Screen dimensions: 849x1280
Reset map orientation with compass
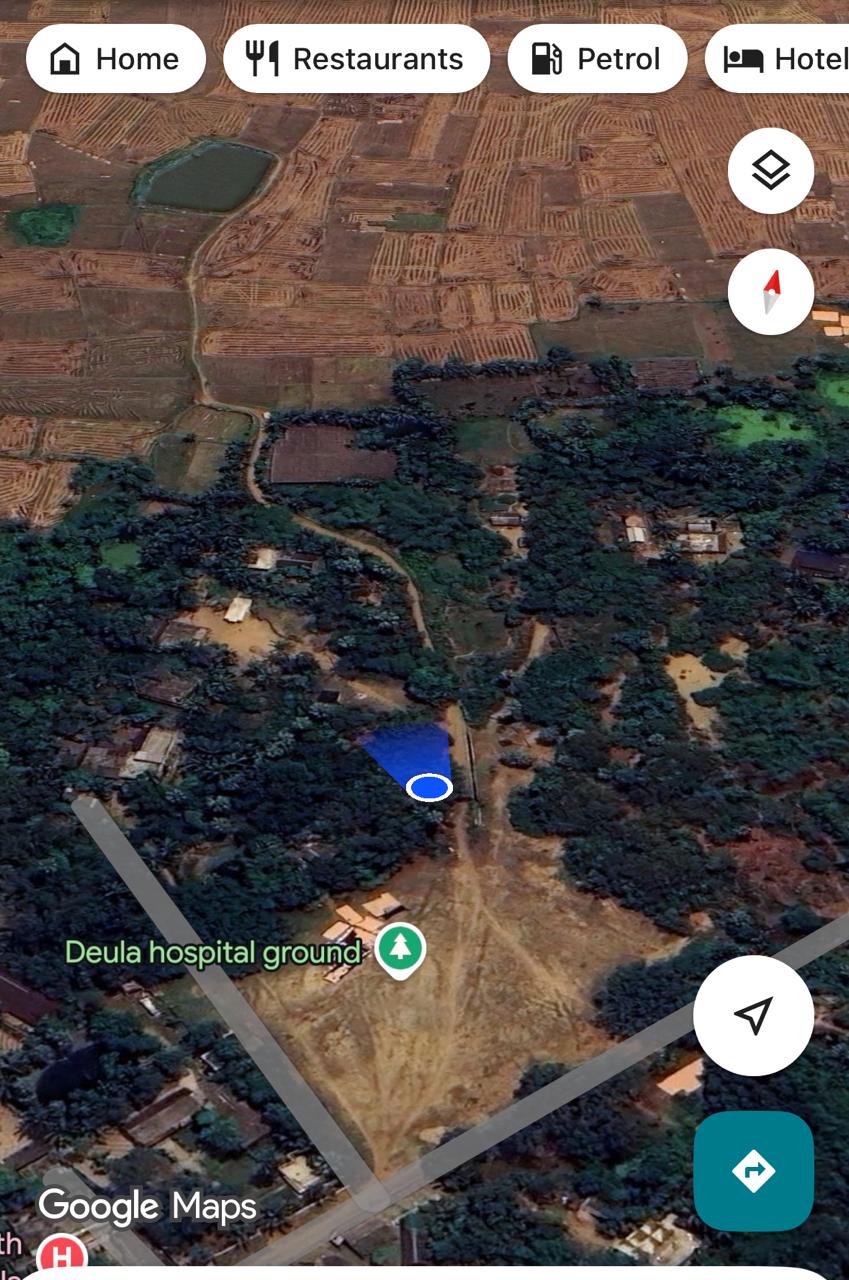click(x=770, y=291)
